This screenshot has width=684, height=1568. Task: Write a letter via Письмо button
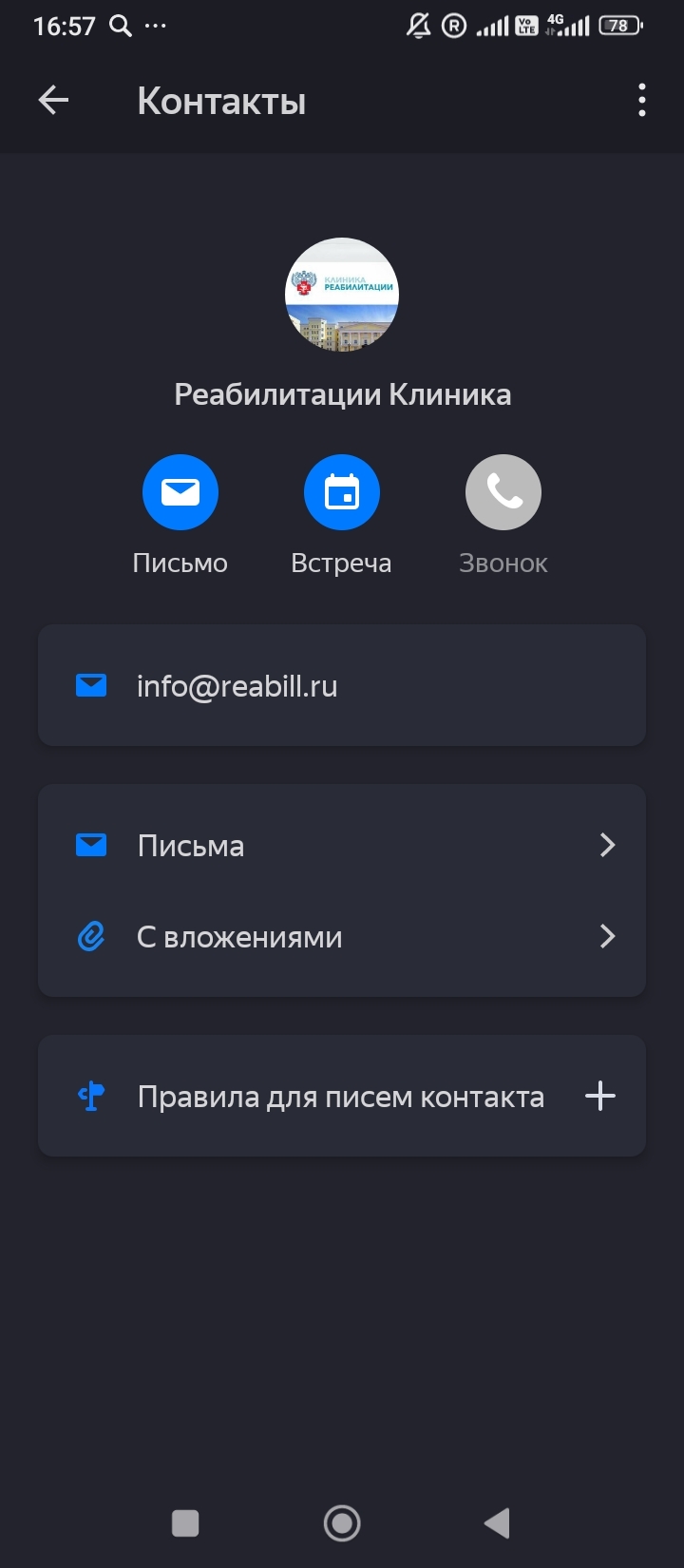180,492
